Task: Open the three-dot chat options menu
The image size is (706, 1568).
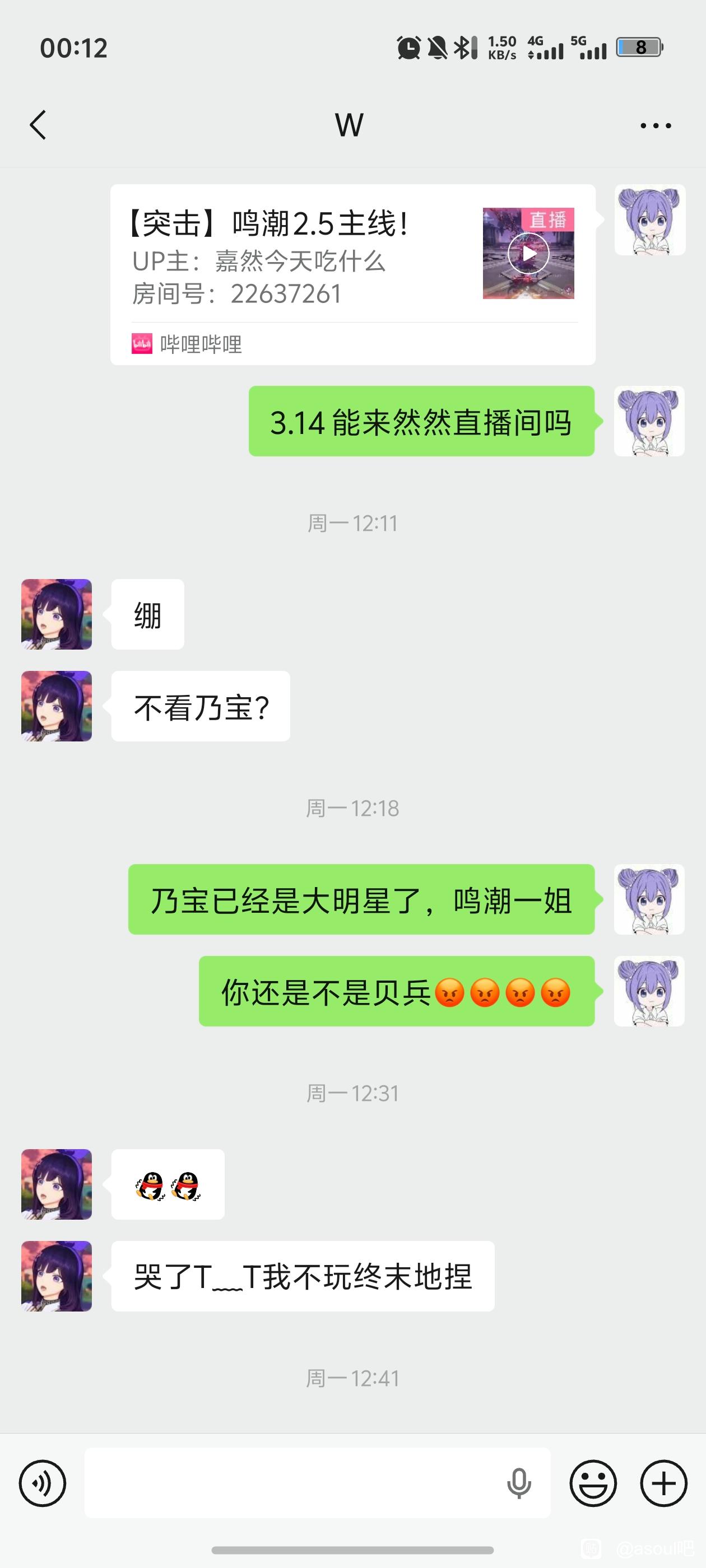Action: tap(656, 126)
